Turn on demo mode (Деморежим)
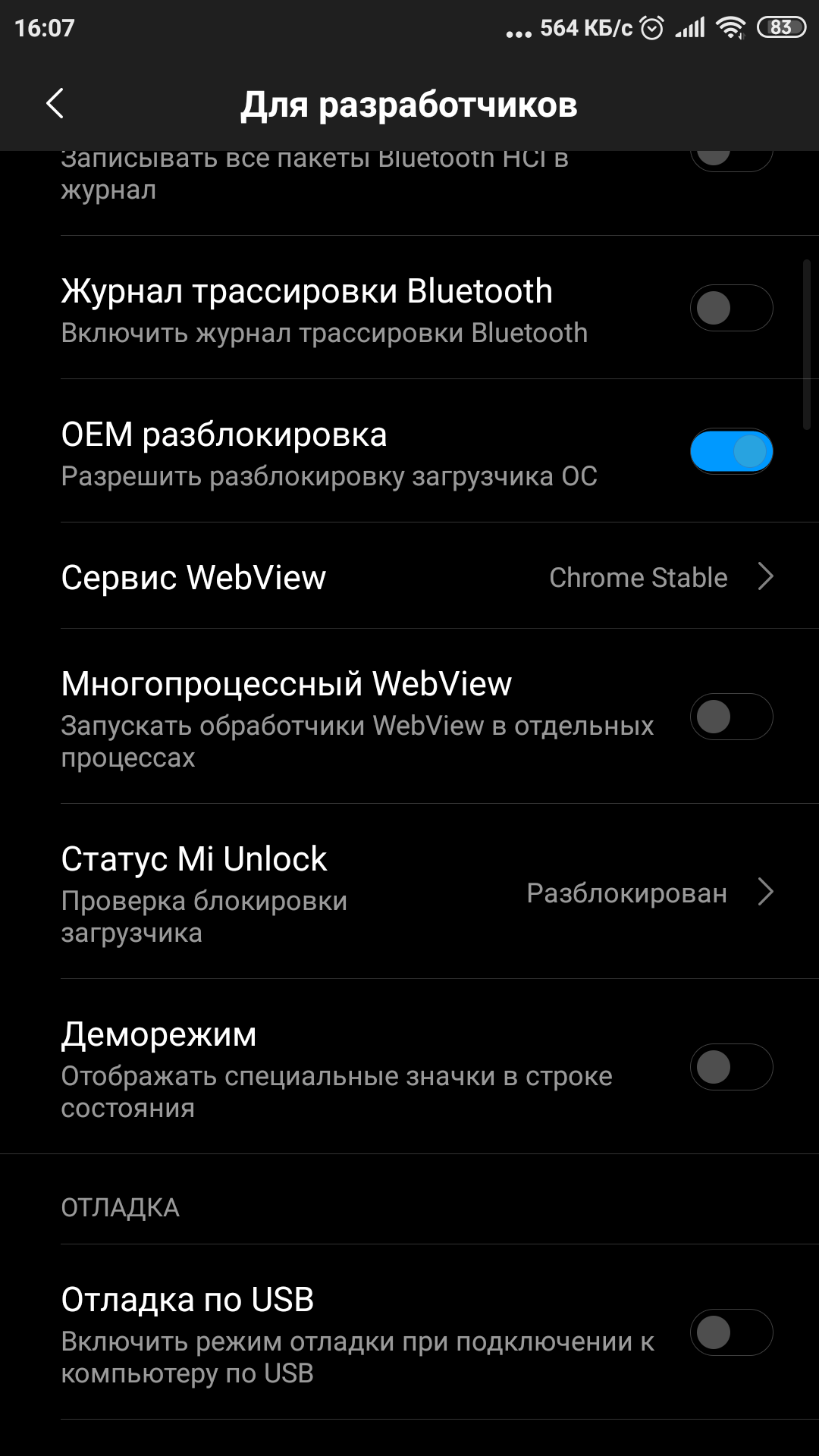 (731, 1067)
